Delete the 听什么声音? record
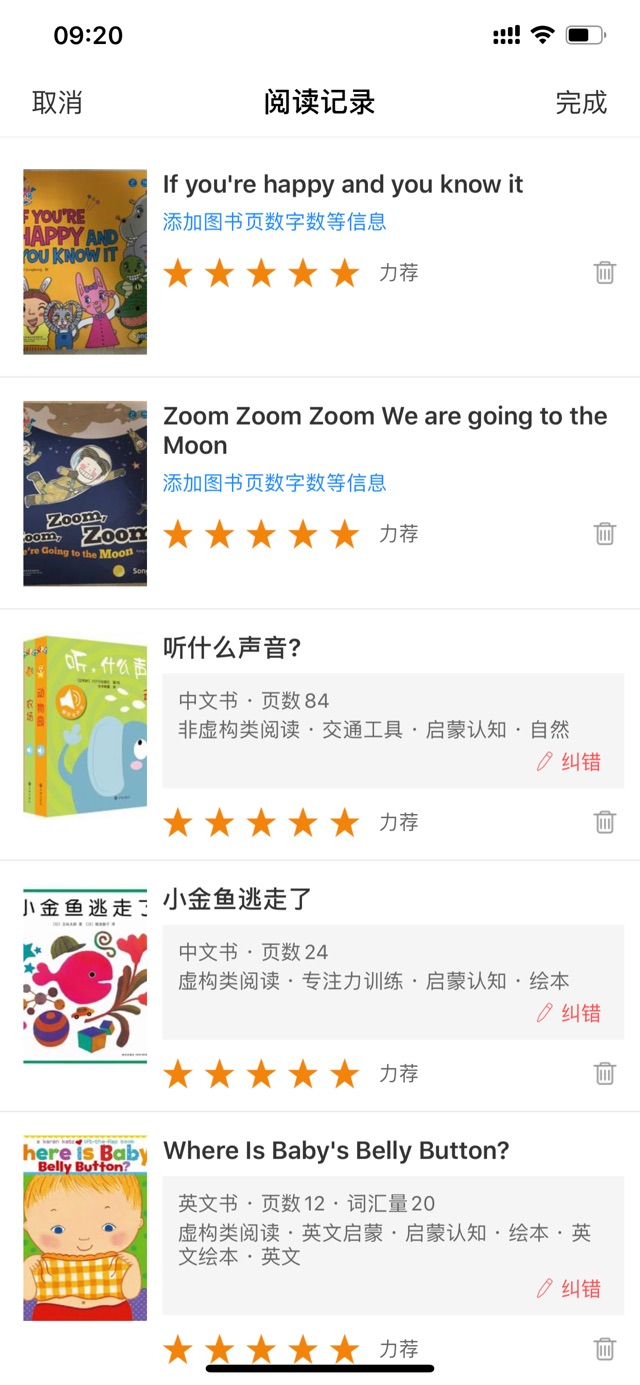The width and height of the screenshot is (640, 1385). (x=605, y=822)
